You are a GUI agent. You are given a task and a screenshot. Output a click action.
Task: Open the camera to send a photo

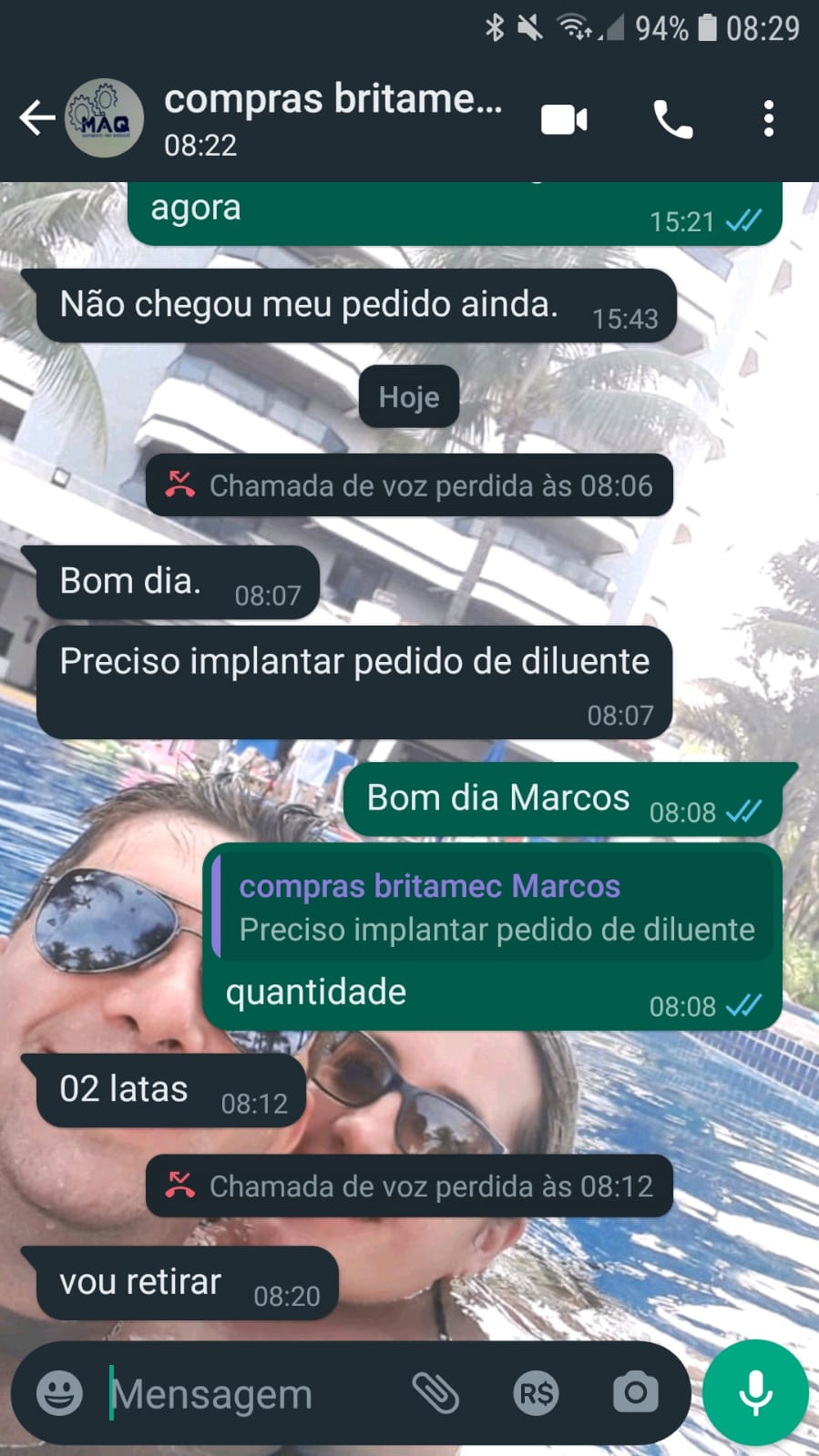click(635, 1393)
